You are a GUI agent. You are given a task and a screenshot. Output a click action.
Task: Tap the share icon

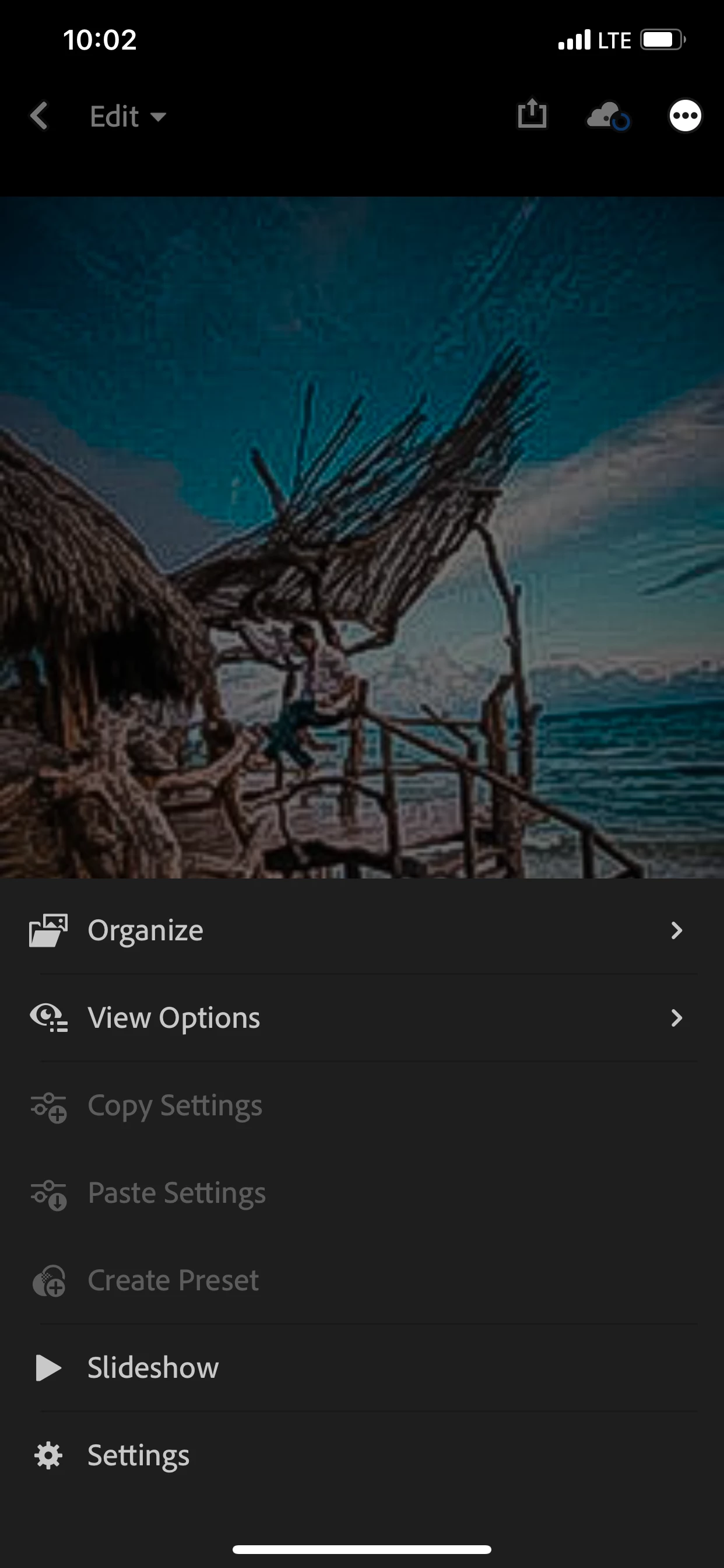pos(532,114)
